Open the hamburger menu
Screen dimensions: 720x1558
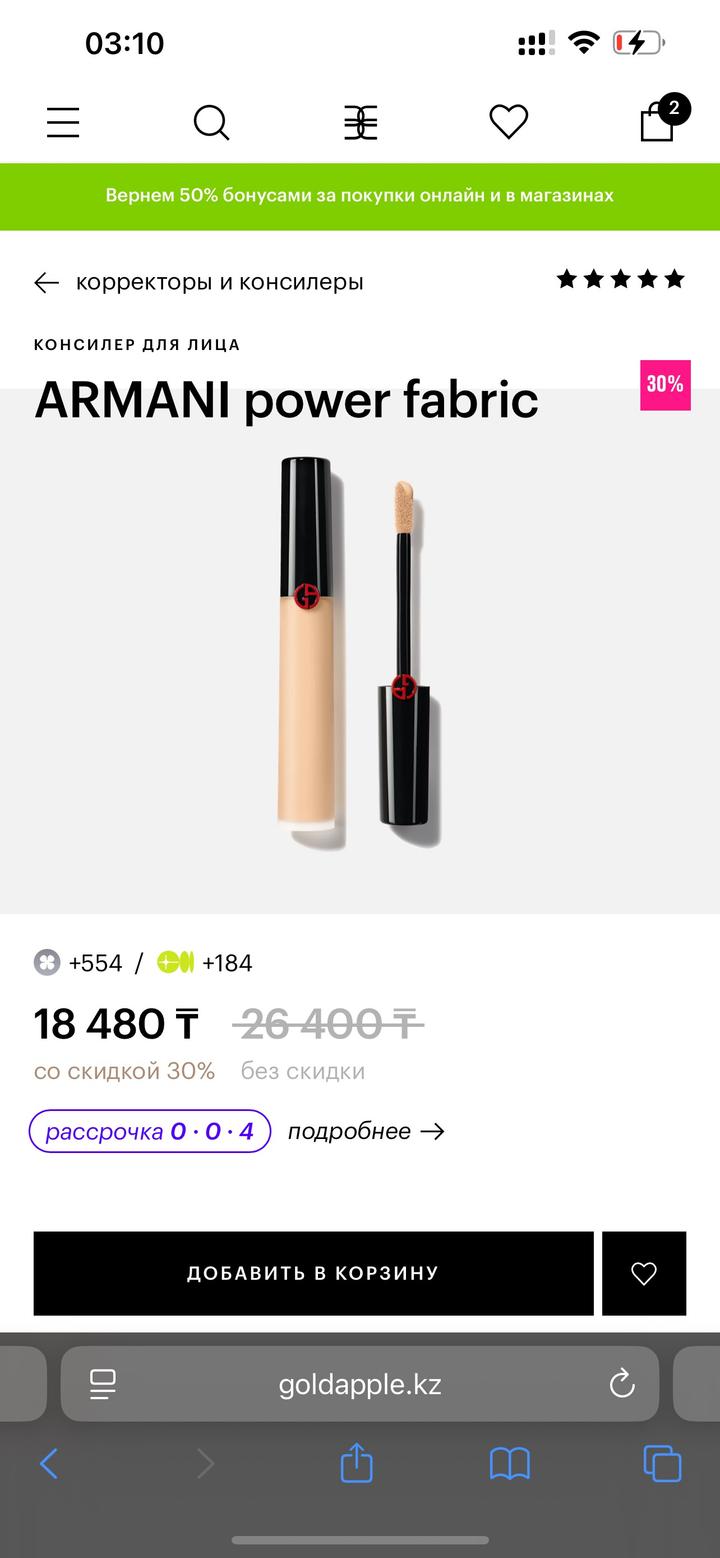63,122
